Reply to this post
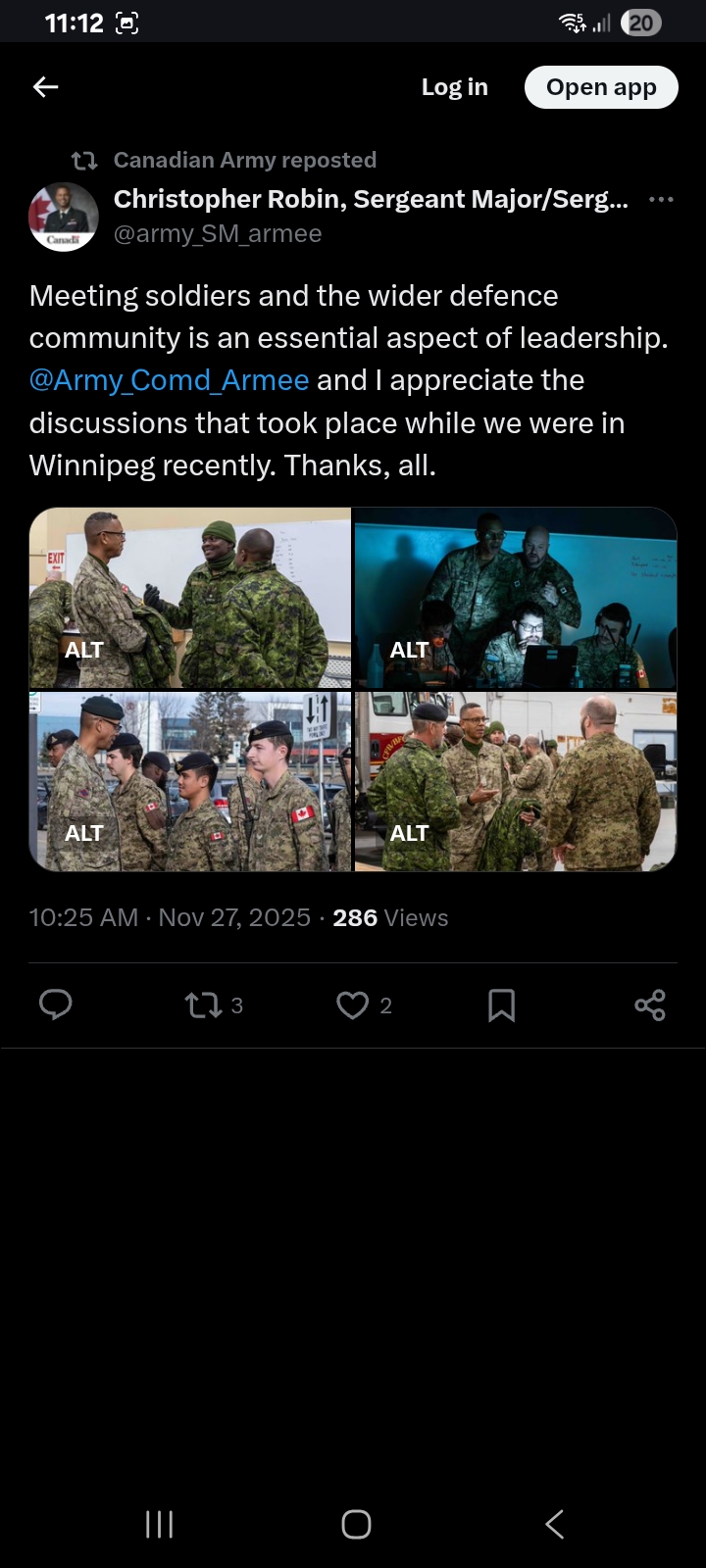Image resolution: width=706 pixels, height=1568 pixels. pos(56,1004)
